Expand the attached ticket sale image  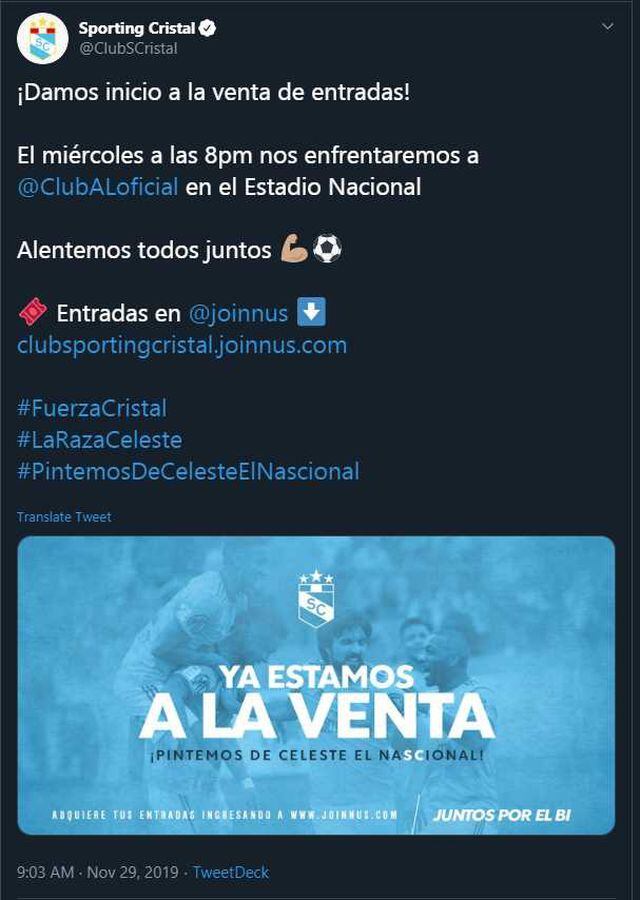click(316, 685)
